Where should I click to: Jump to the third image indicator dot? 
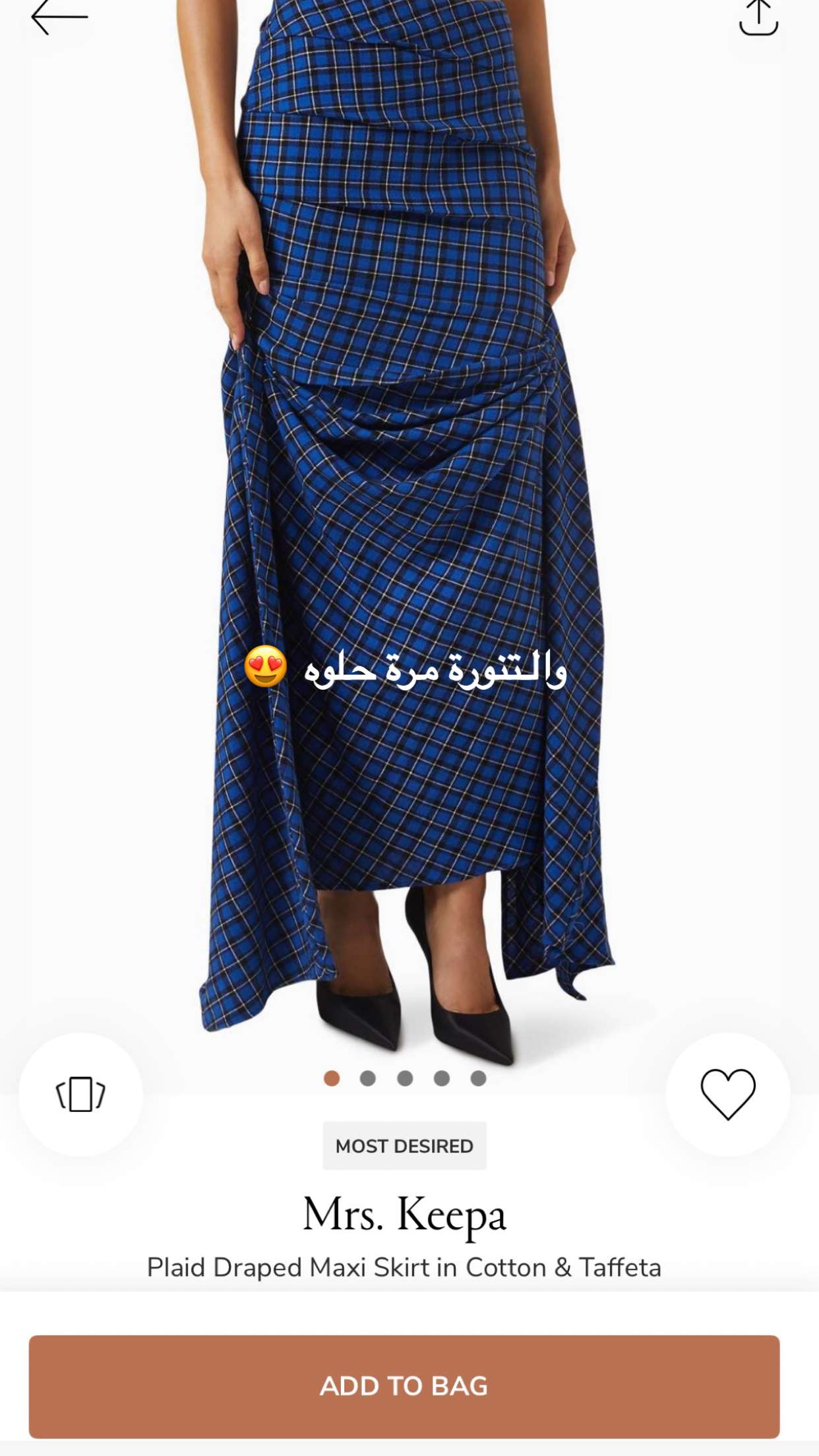click(x=405, y=1078)
